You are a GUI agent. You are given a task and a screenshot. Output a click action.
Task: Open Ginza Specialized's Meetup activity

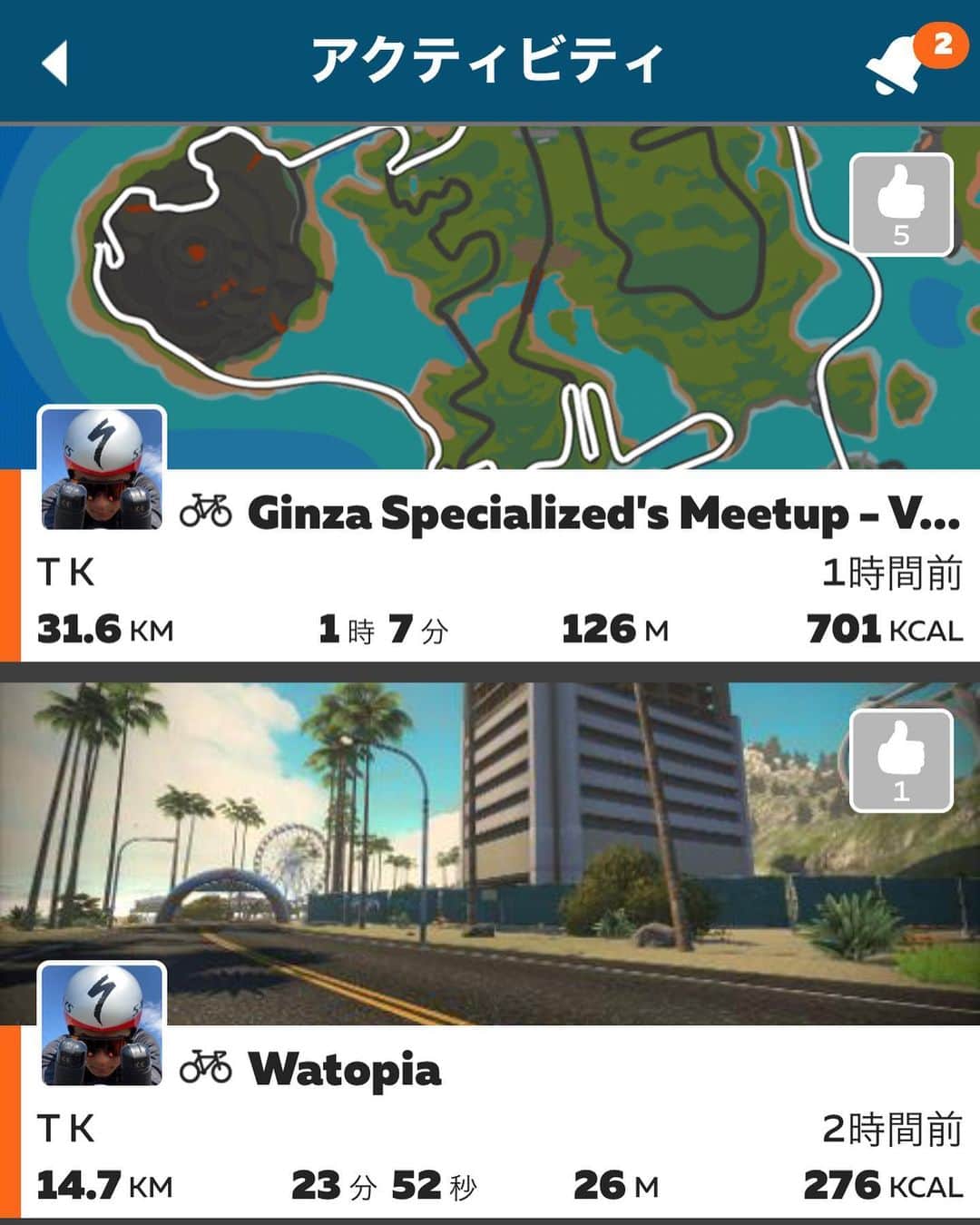click(x=603, y=514)
